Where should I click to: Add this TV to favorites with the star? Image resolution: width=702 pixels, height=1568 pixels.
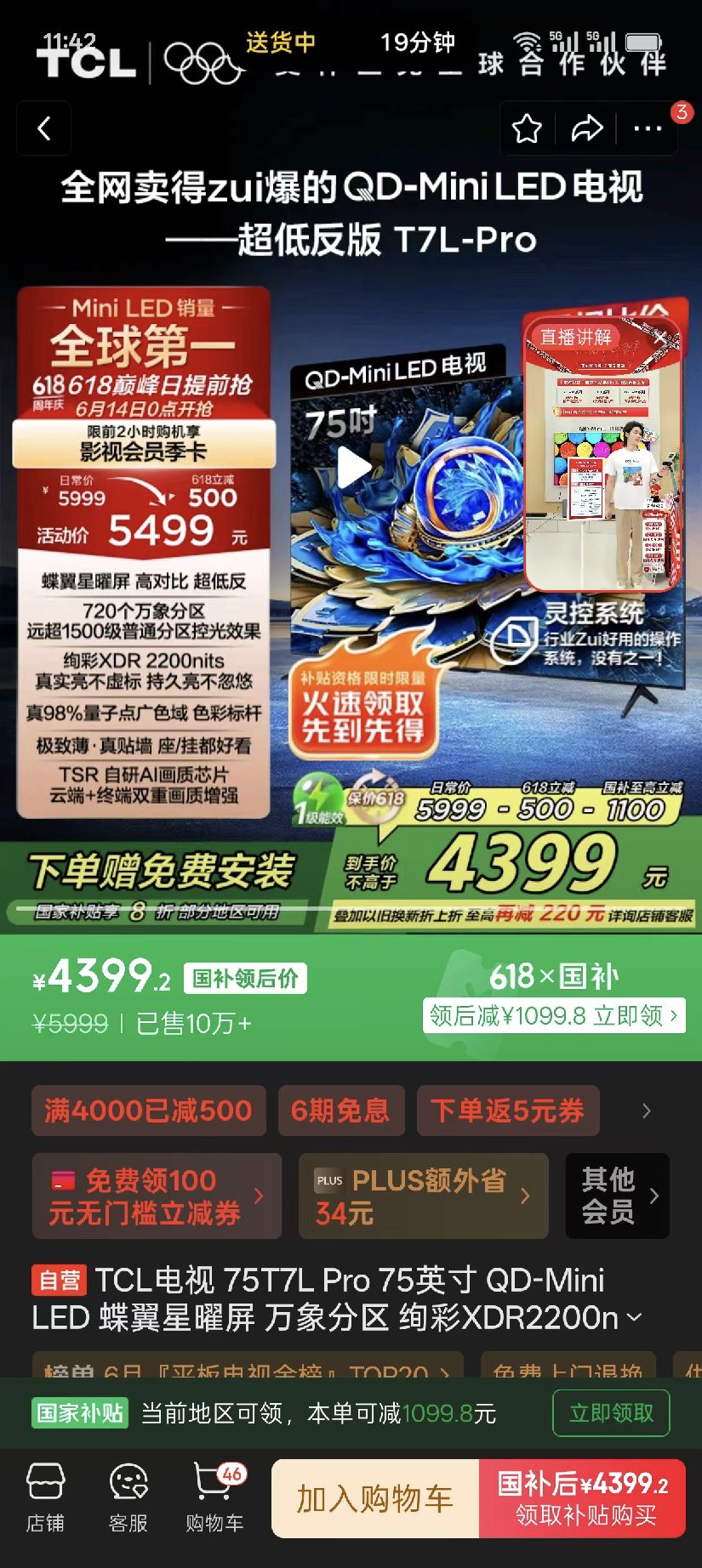click(x=527, y=129)
